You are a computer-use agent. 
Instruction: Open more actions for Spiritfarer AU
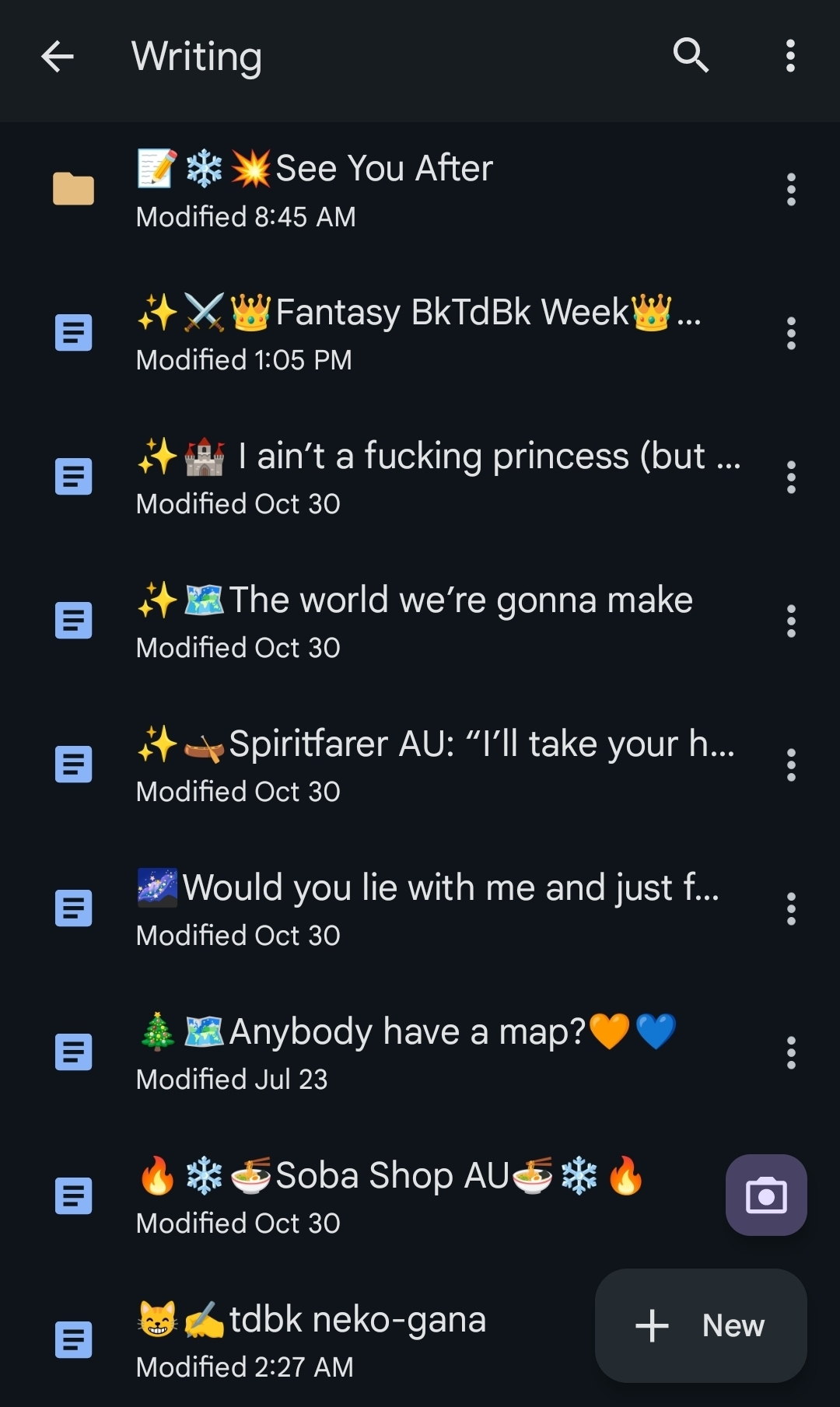point(791,765)
